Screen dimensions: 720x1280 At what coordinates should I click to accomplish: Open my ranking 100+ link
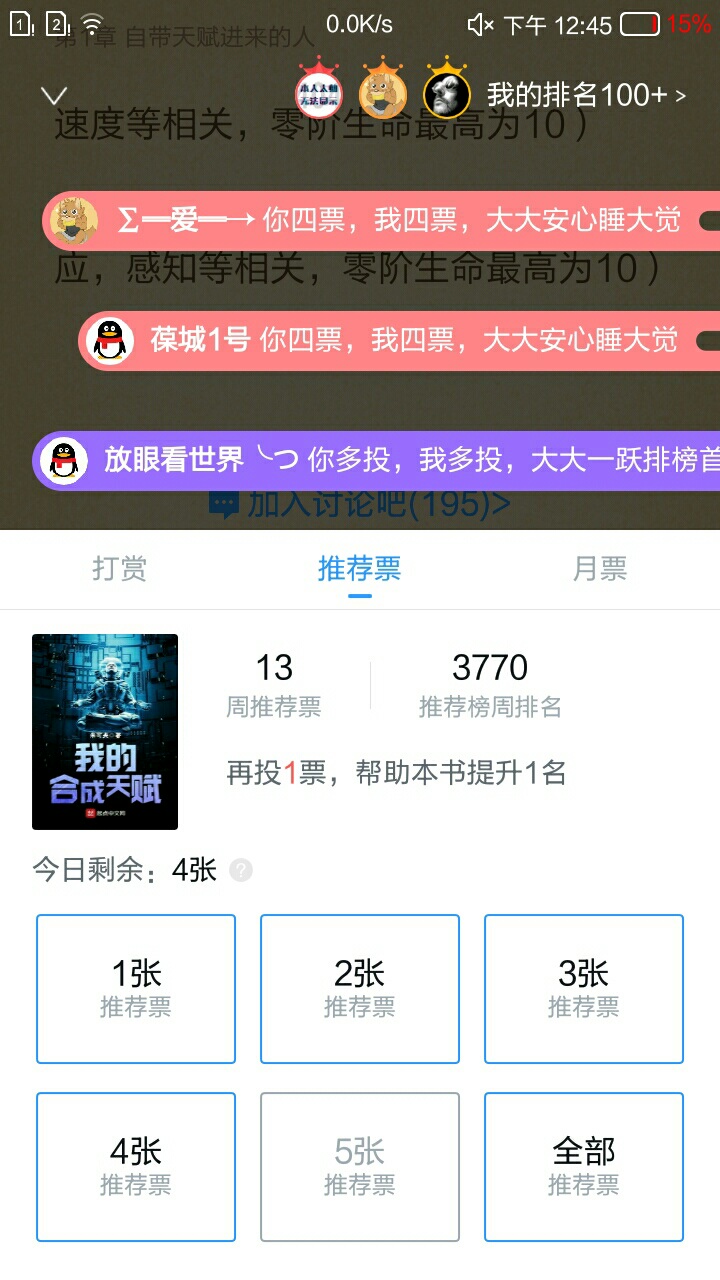coord(586,96)
